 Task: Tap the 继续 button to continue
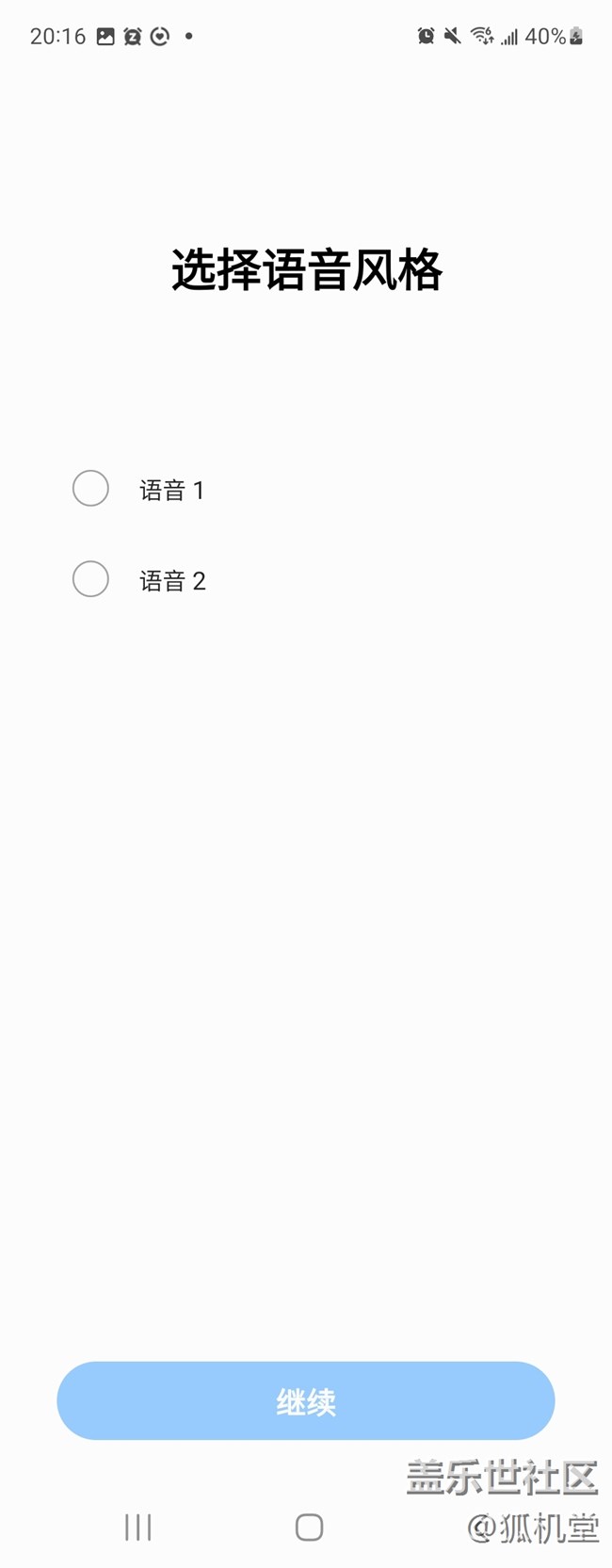pos(305,1400)
